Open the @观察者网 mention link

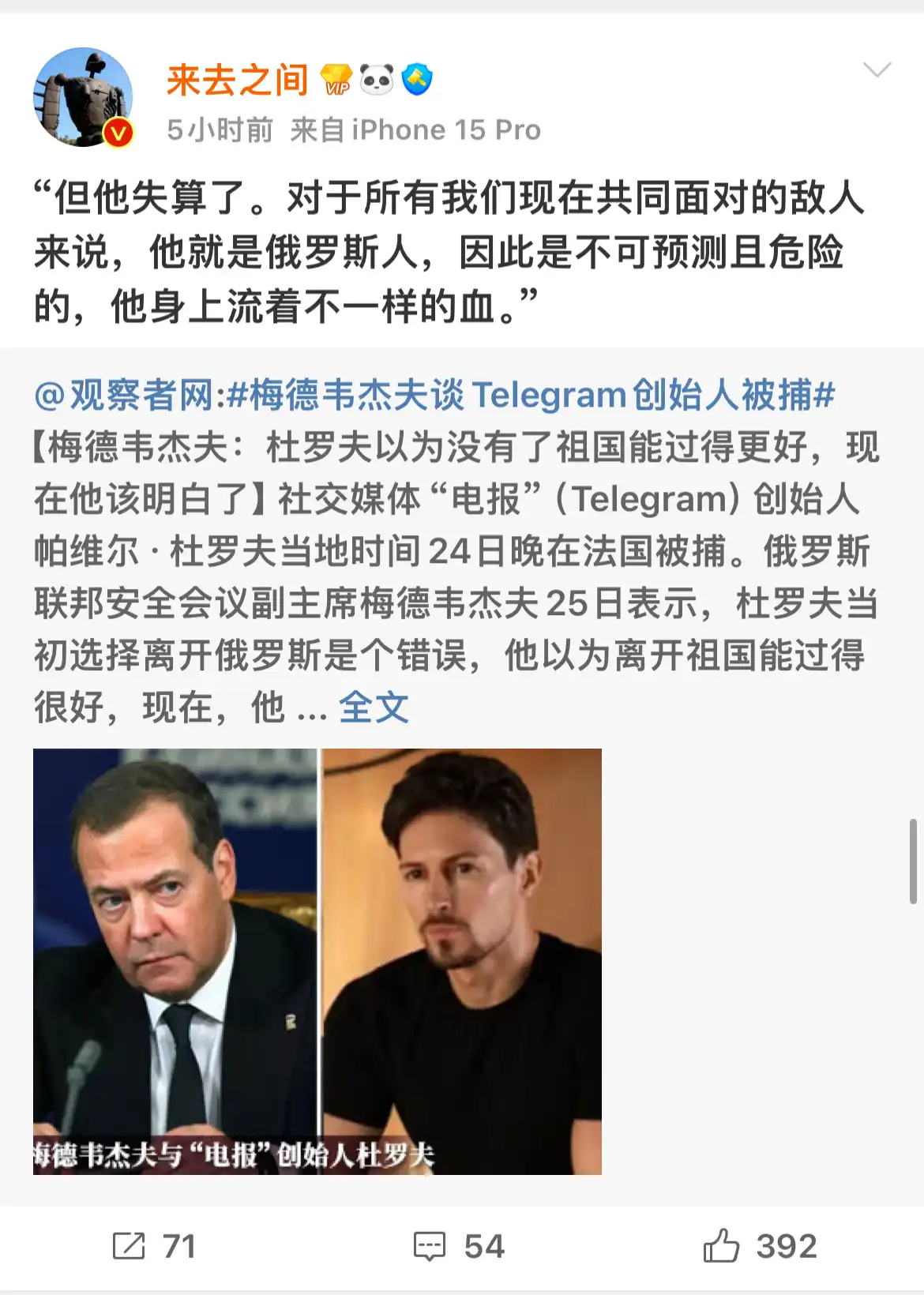coord(124,395)
